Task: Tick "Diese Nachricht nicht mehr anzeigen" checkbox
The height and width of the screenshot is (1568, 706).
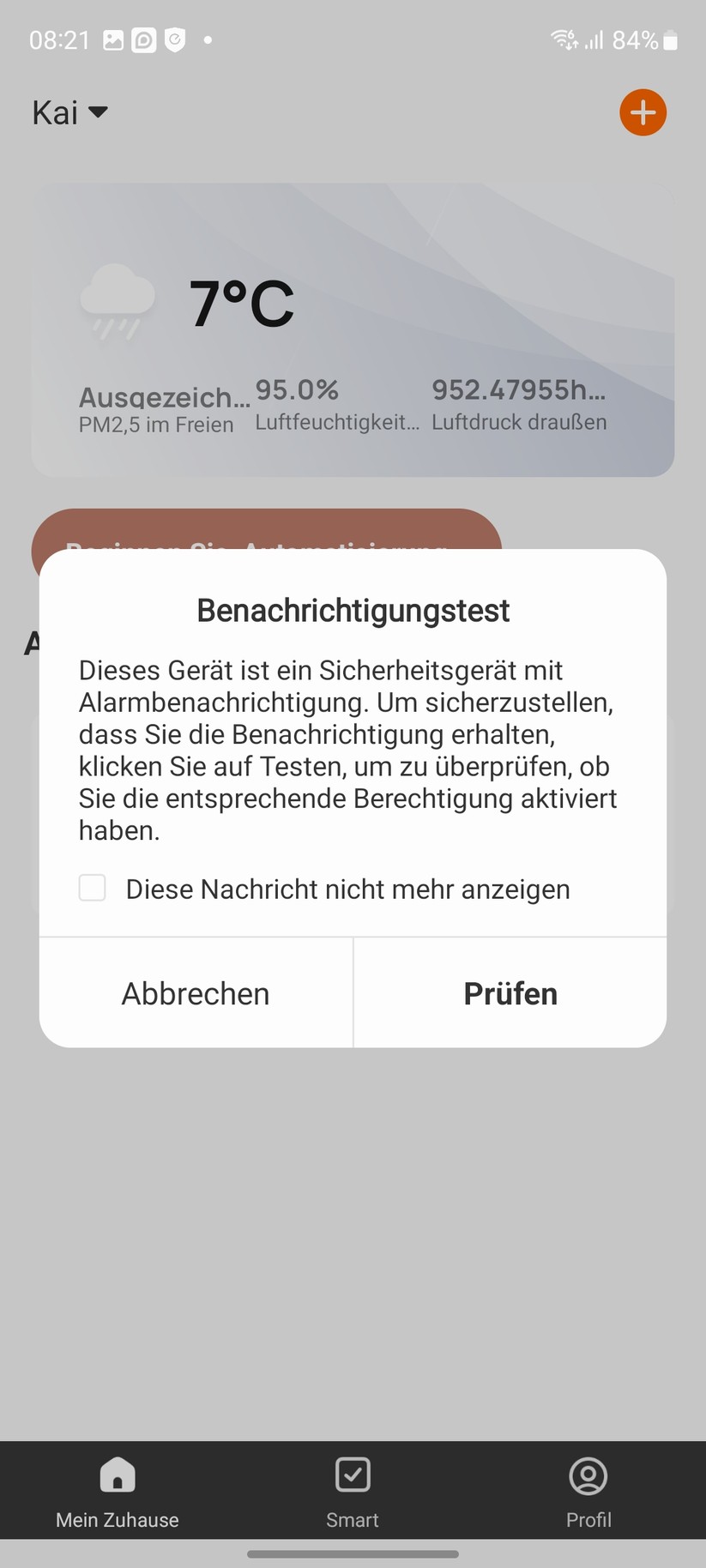Action: [93, 888]
